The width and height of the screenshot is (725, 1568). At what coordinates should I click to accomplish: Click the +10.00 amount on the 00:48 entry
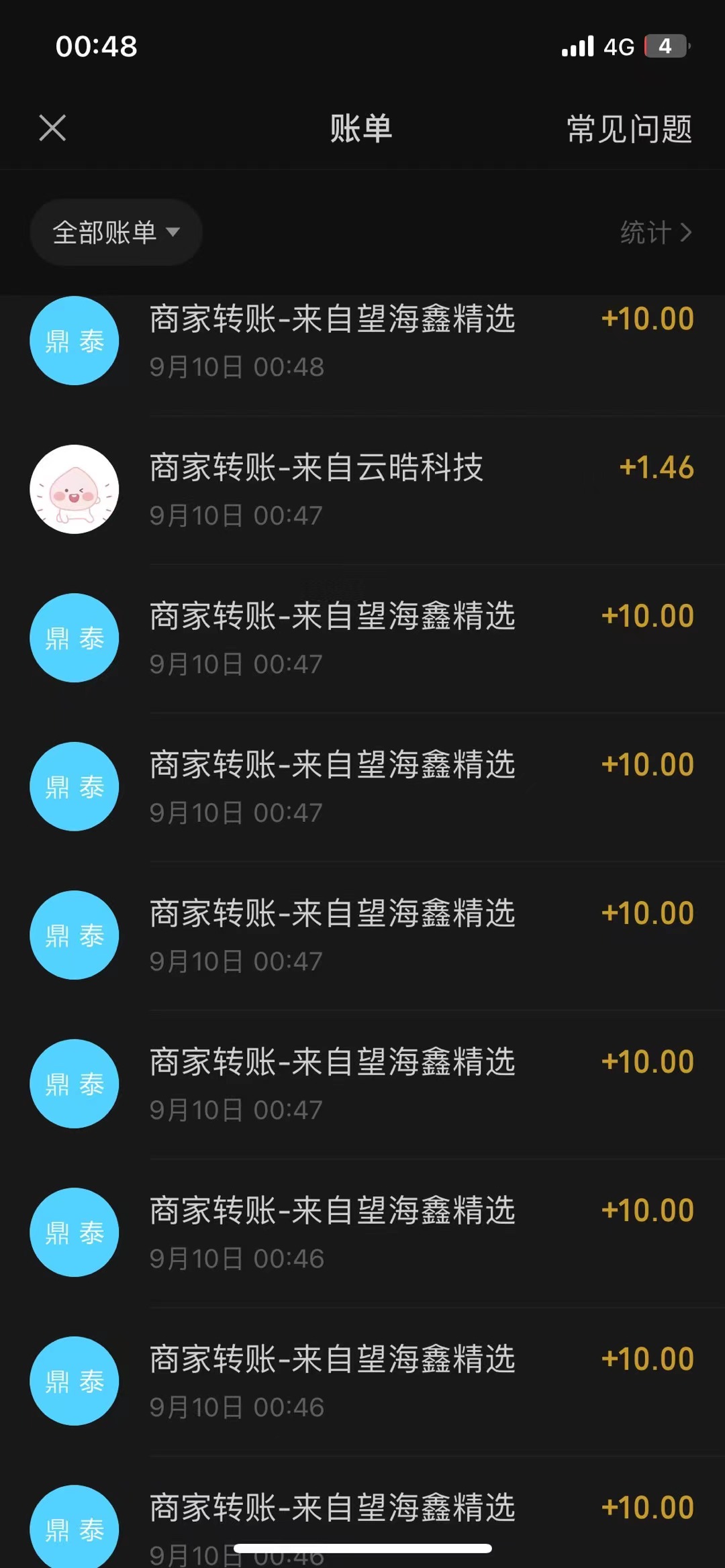pyautogui.click(x=646, y=320)
